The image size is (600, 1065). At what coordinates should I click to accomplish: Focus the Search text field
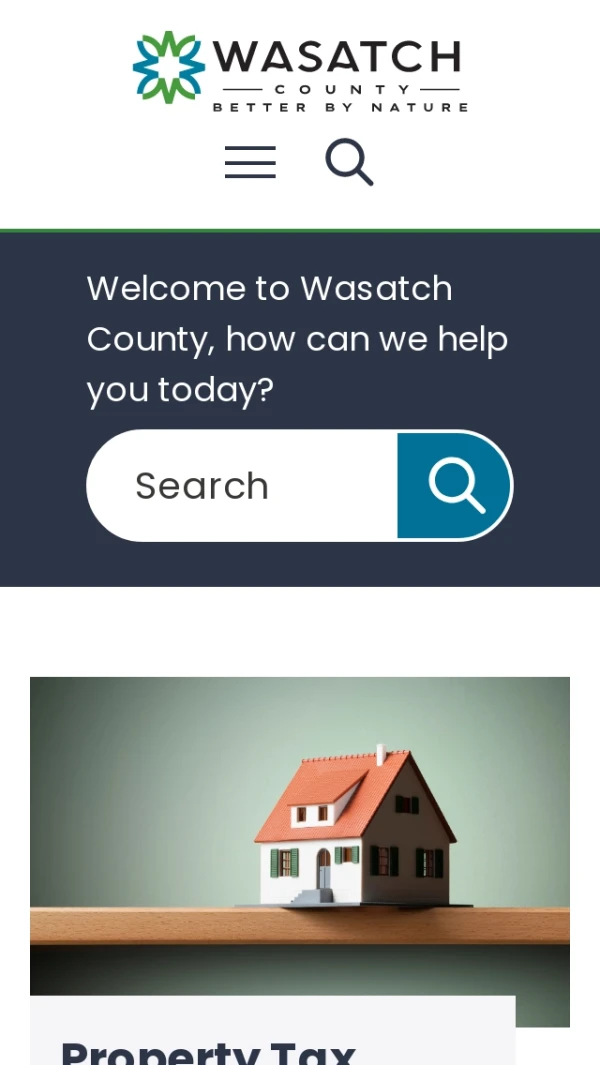242,486
